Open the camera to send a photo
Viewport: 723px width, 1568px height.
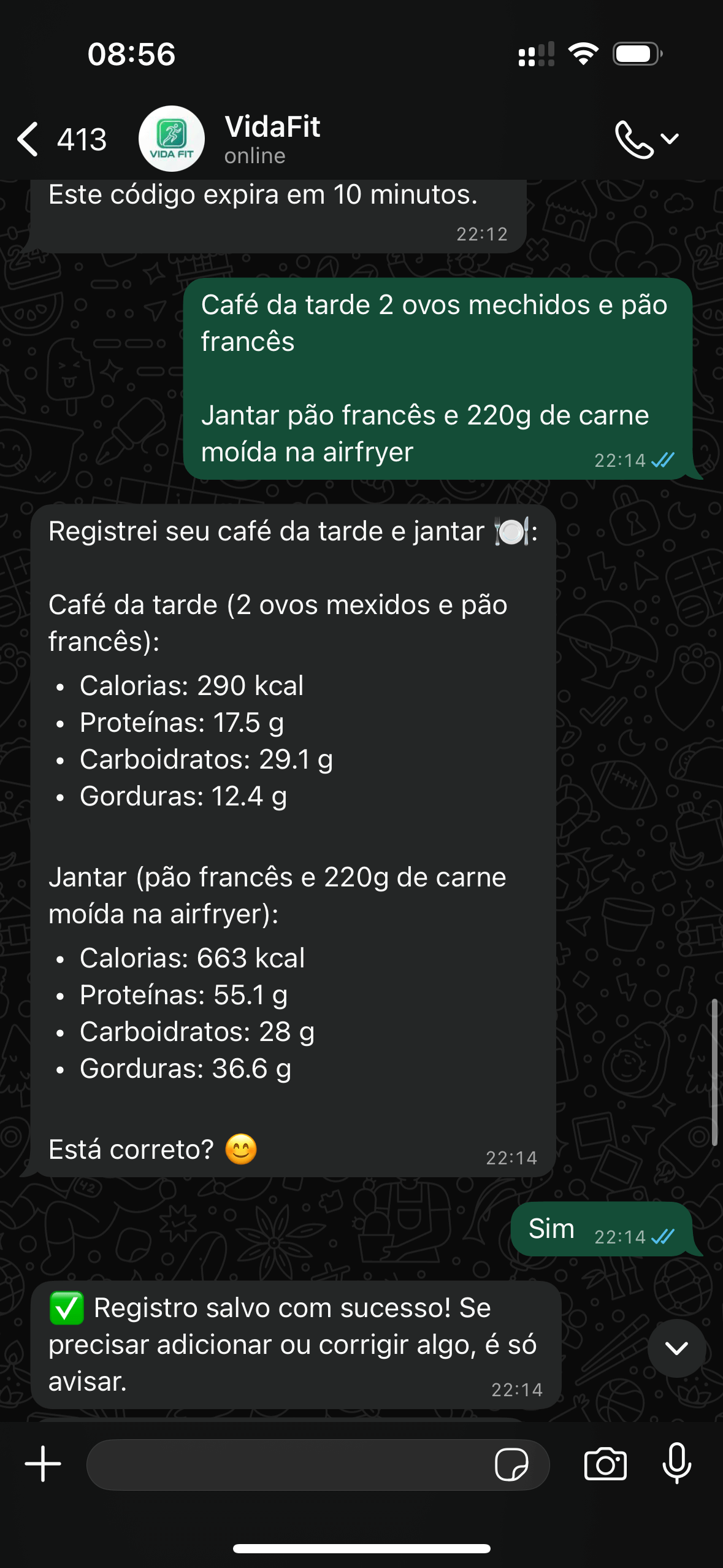[x=605, y=1464]
